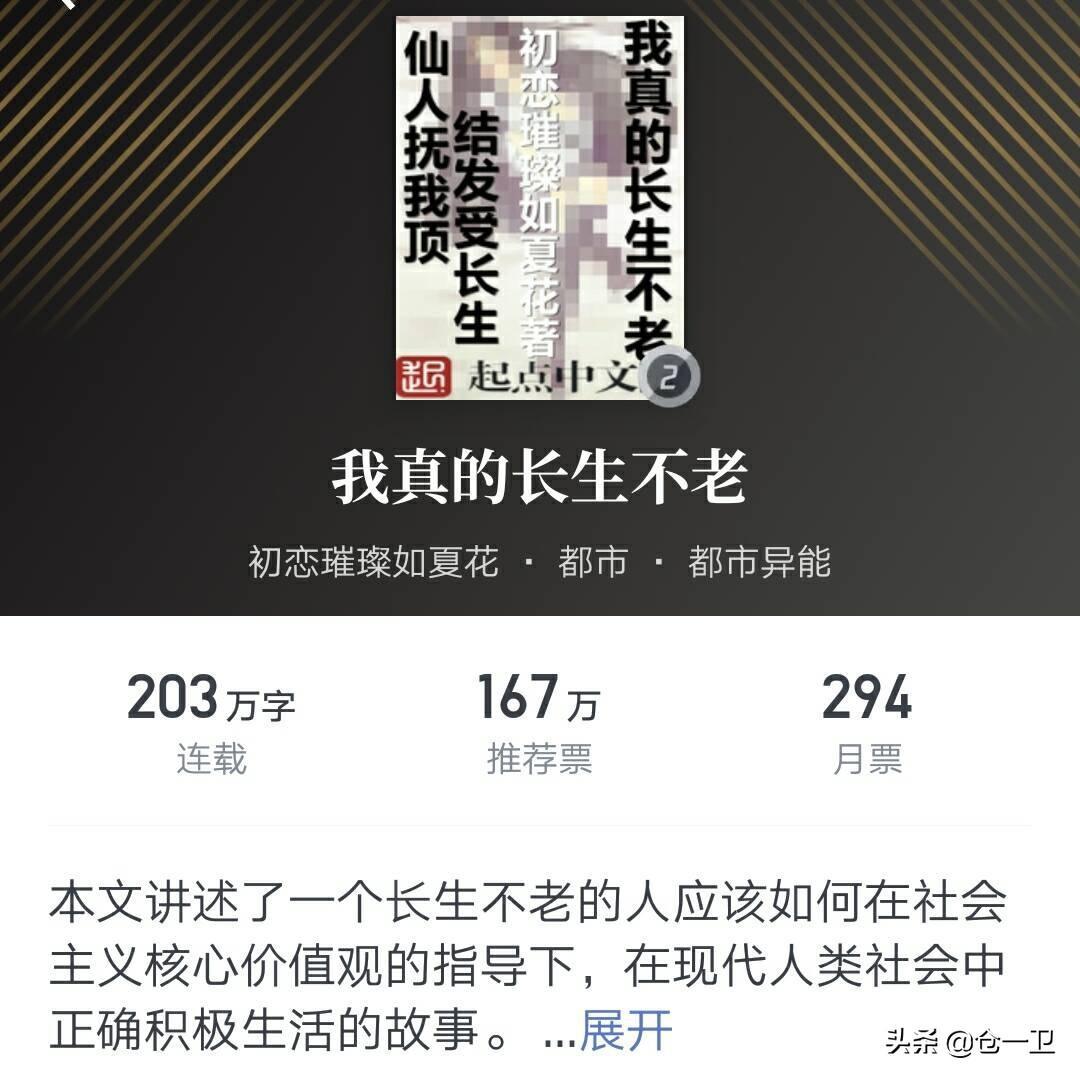Open the 都市异能 subcategory

tap(759, 562)
